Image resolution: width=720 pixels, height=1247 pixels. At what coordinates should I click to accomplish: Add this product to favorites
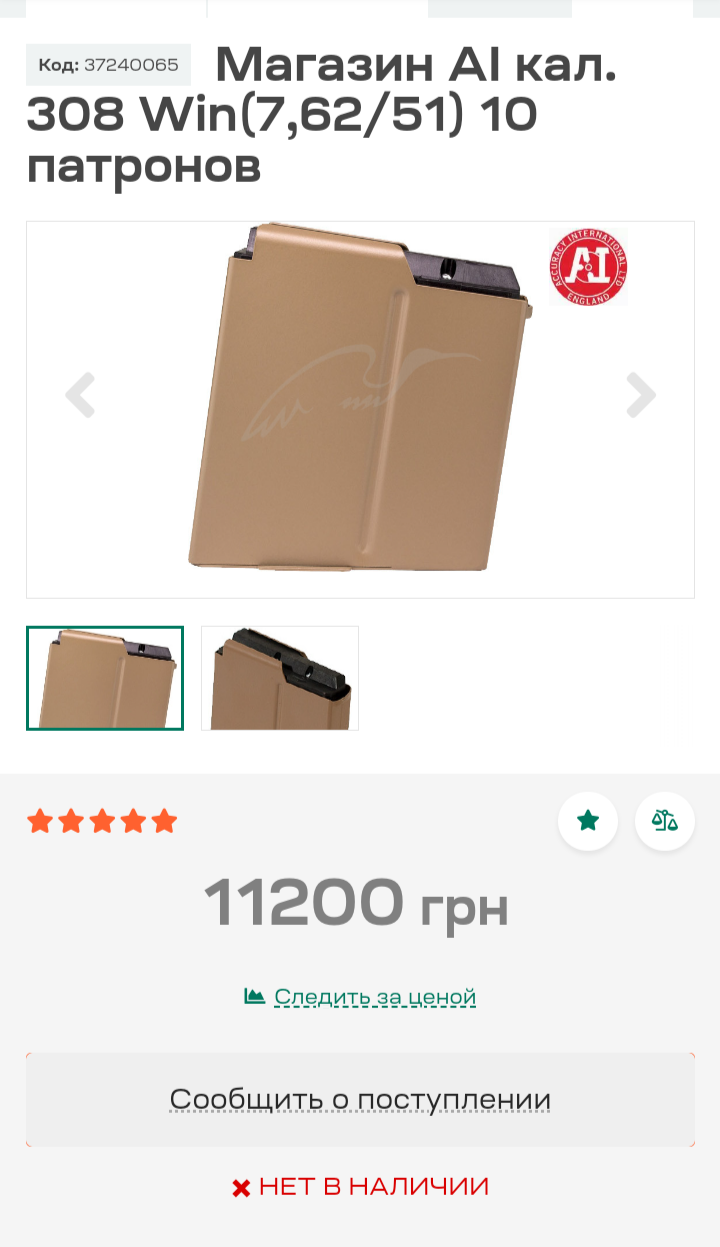click(x=588, y=821)
